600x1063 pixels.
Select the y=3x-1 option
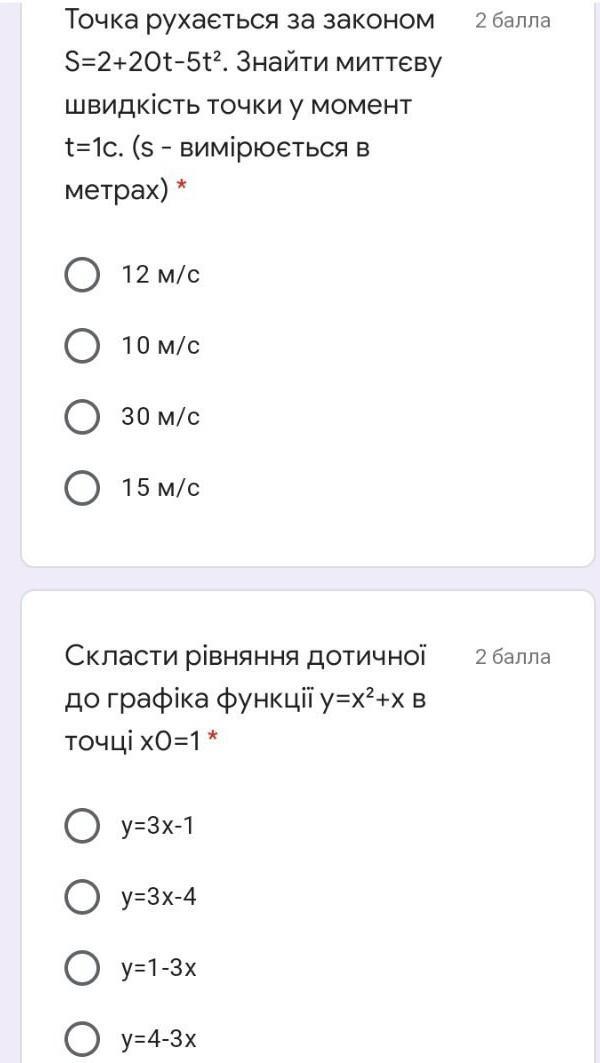coord(82,826)
